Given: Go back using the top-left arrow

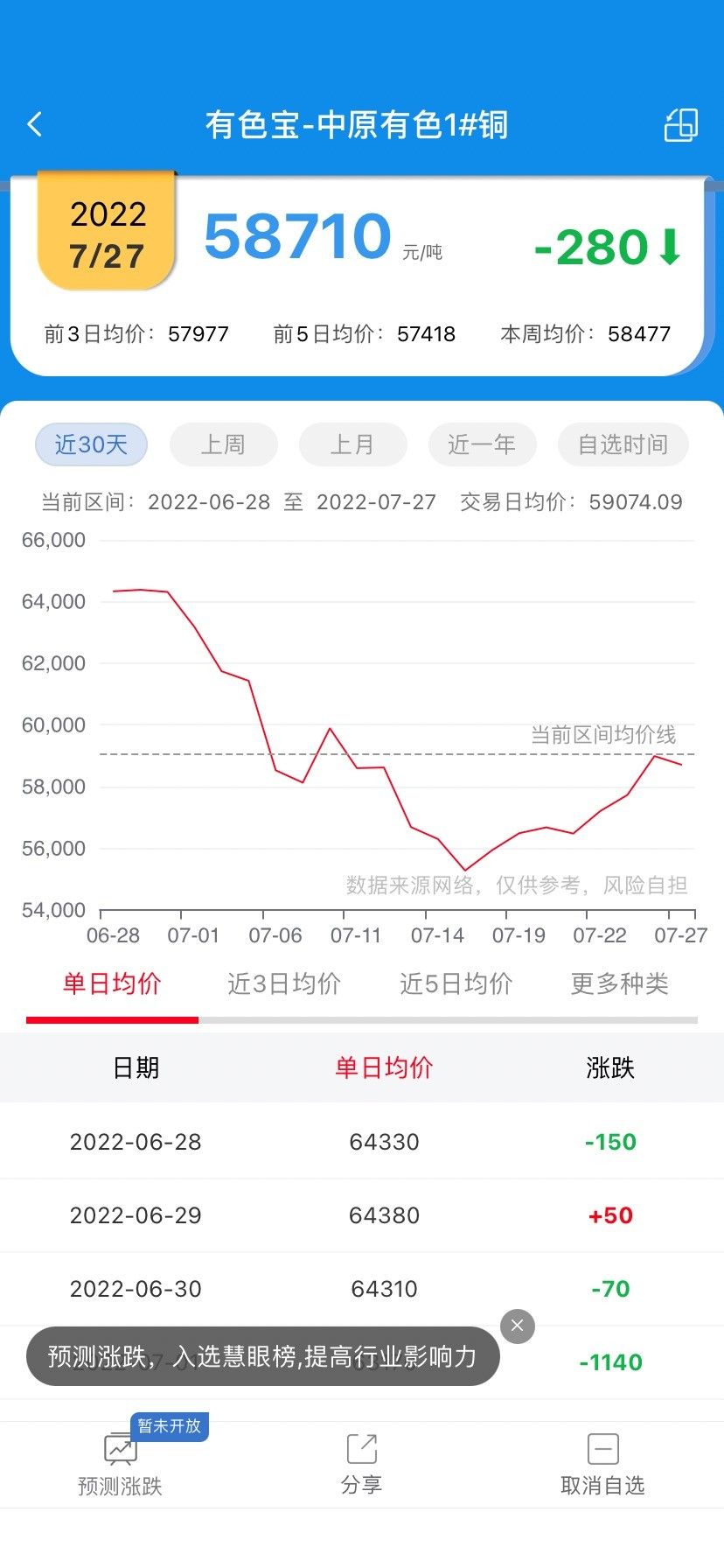Looking at the screenshot, I should [x=35, y=124].
